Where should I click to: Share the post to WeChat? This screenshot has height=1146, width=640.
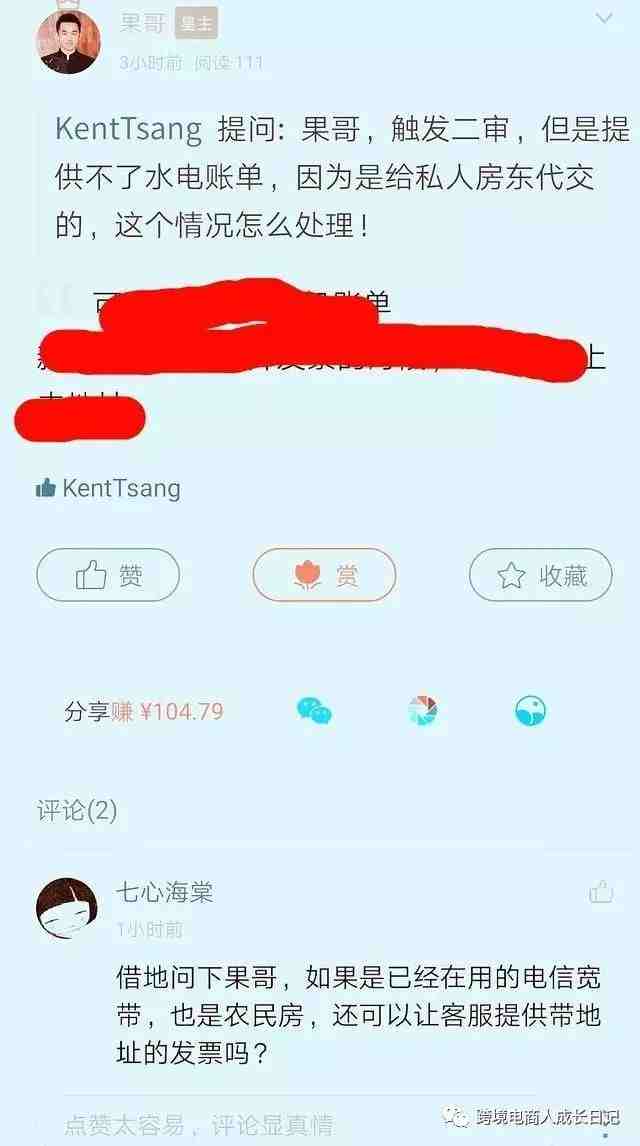coord(314,711)
